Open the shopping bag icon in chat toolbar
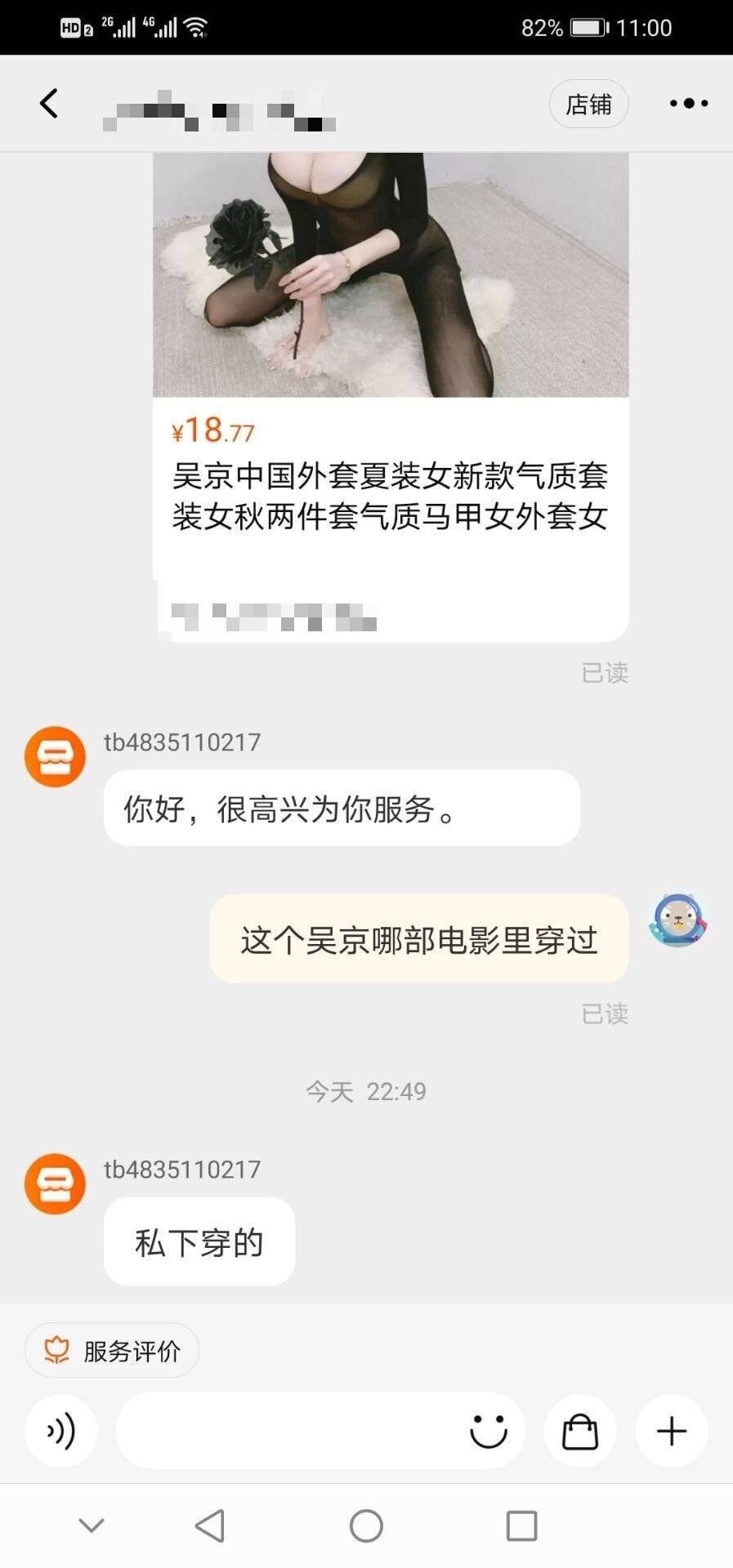The height and width of the screenshot is (1568, 733). click(579, 1431)
